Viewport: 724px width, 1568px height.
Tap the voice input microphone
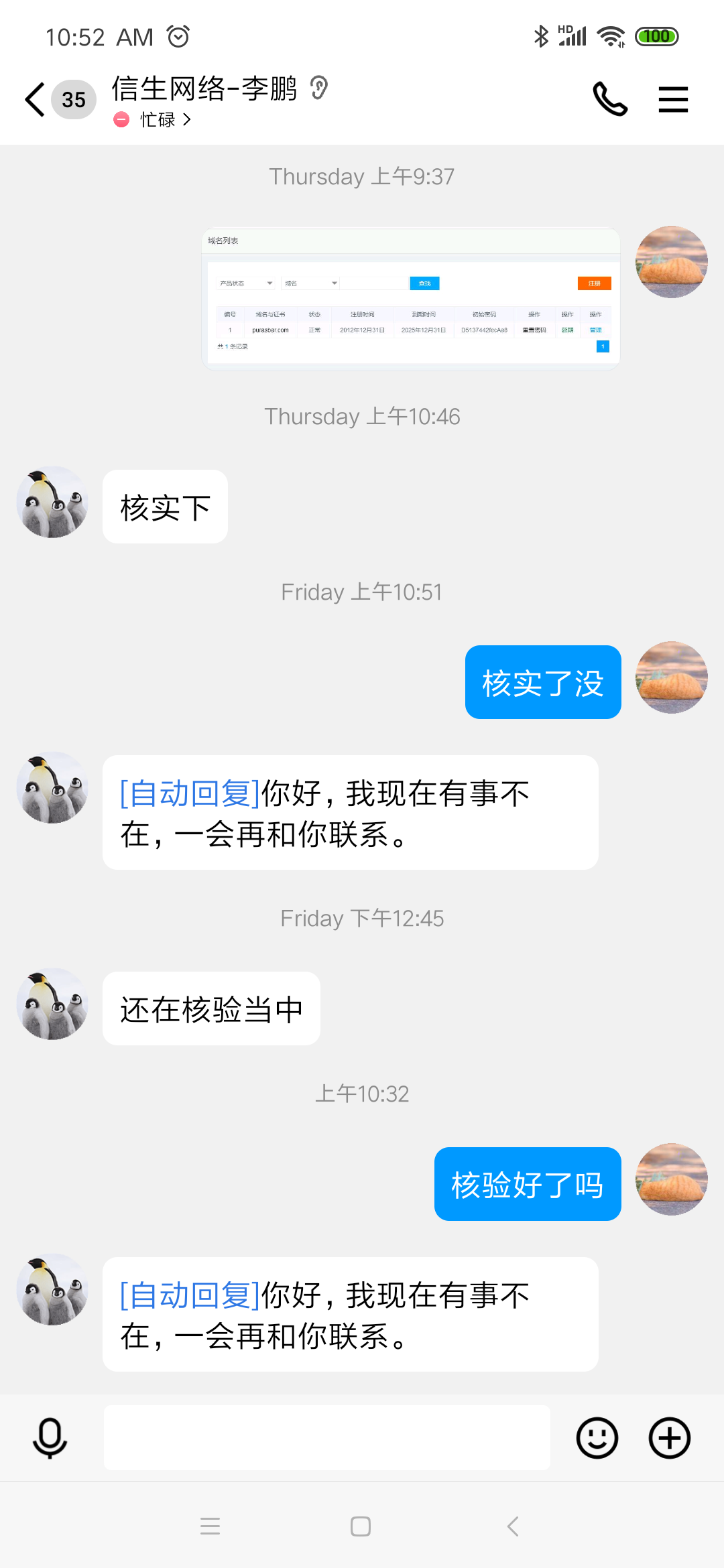coord(50,1438)
